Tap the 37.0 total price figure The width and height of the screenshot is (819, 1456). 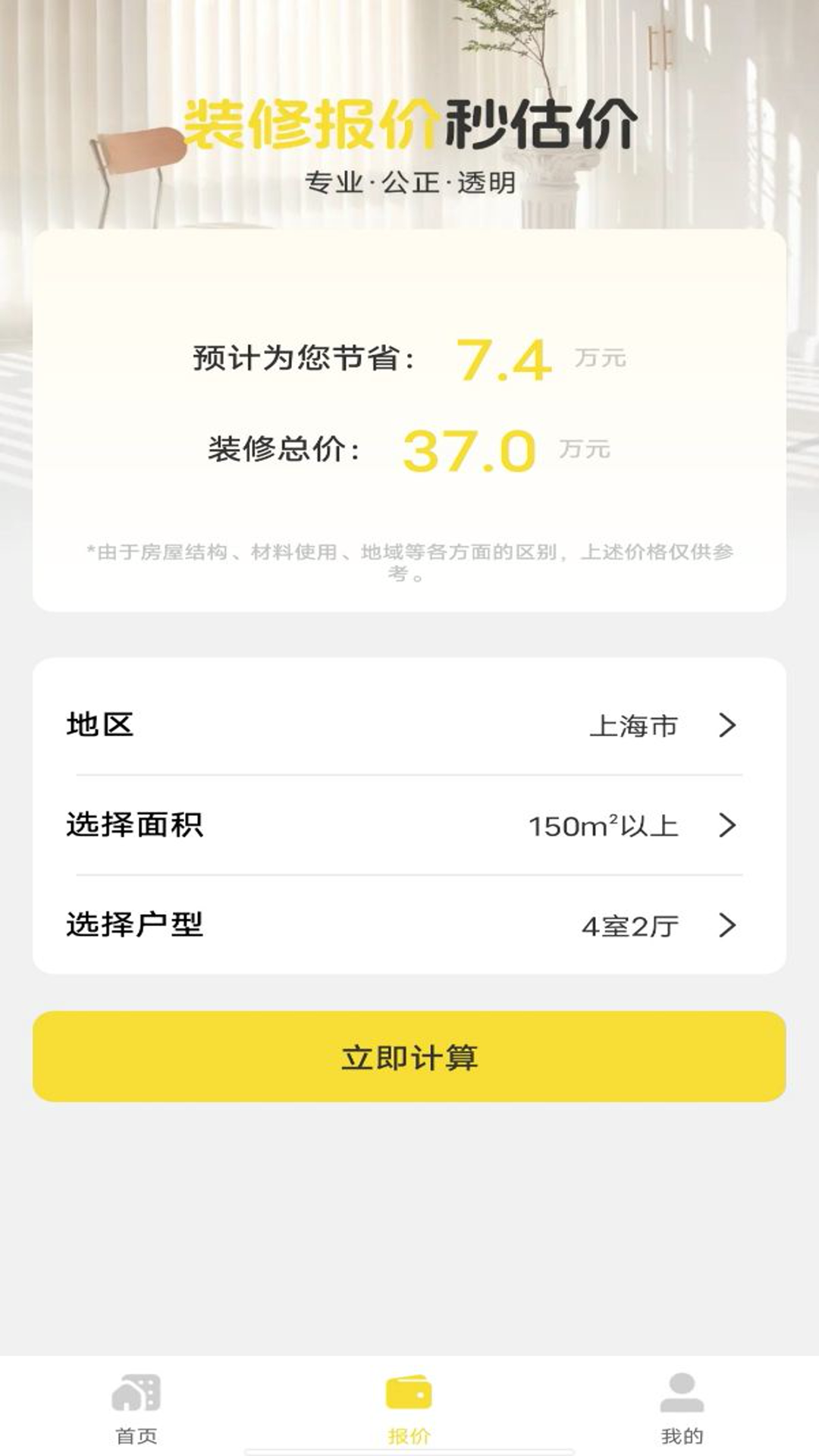tap(467, 449)
